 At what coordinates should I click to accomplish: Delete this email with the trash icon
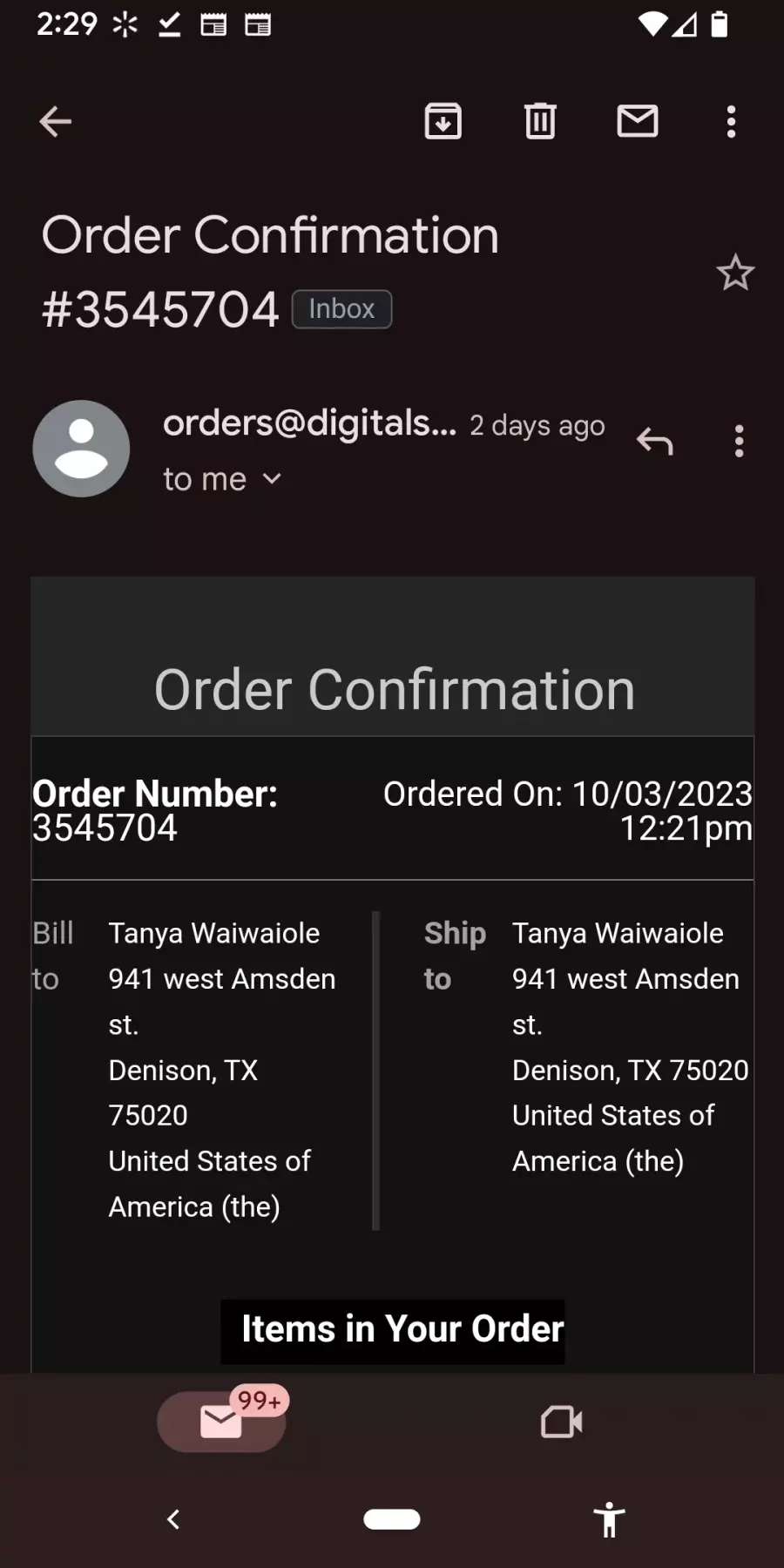coord(540,121)
